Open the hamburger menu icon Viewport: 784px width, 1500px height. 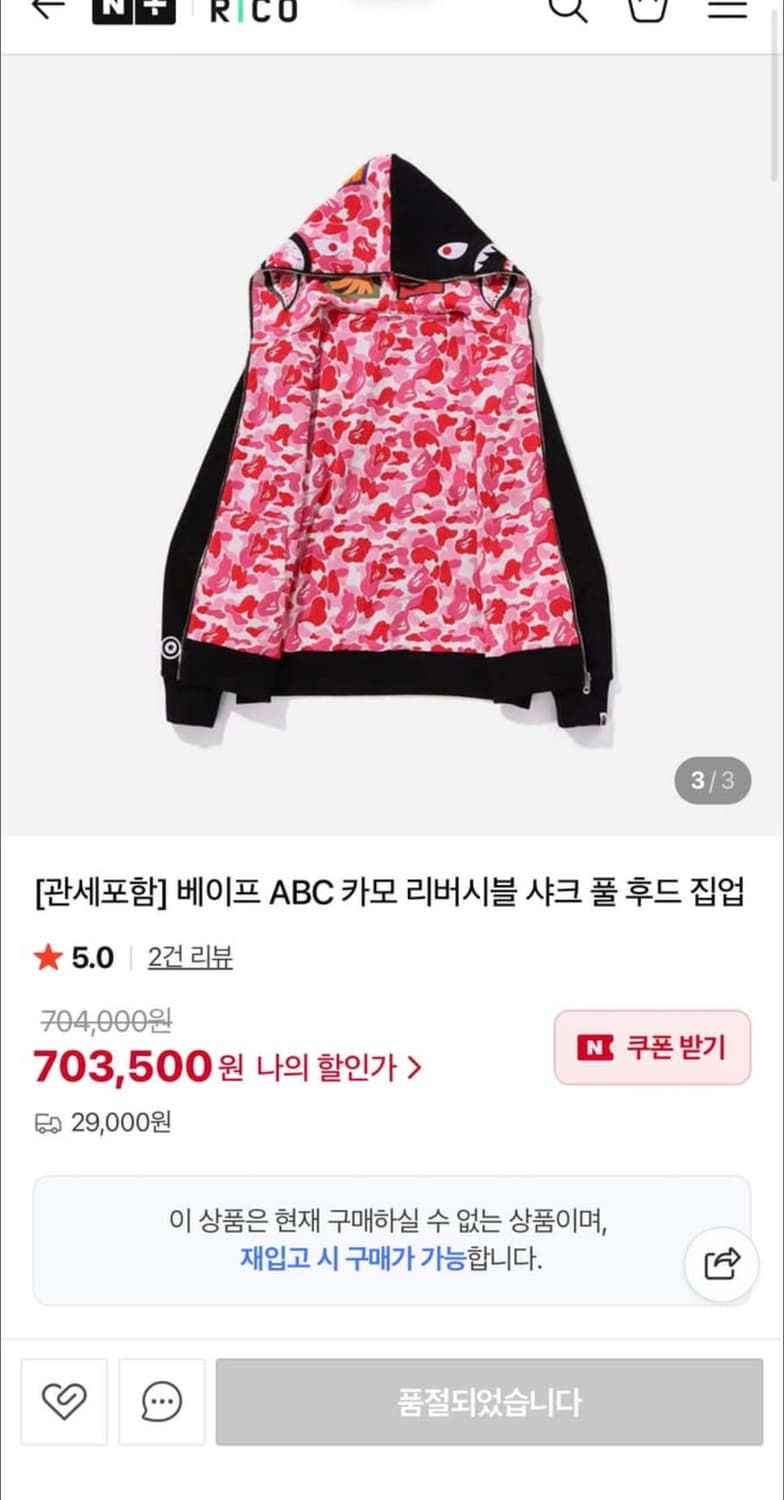click(725, 10)
